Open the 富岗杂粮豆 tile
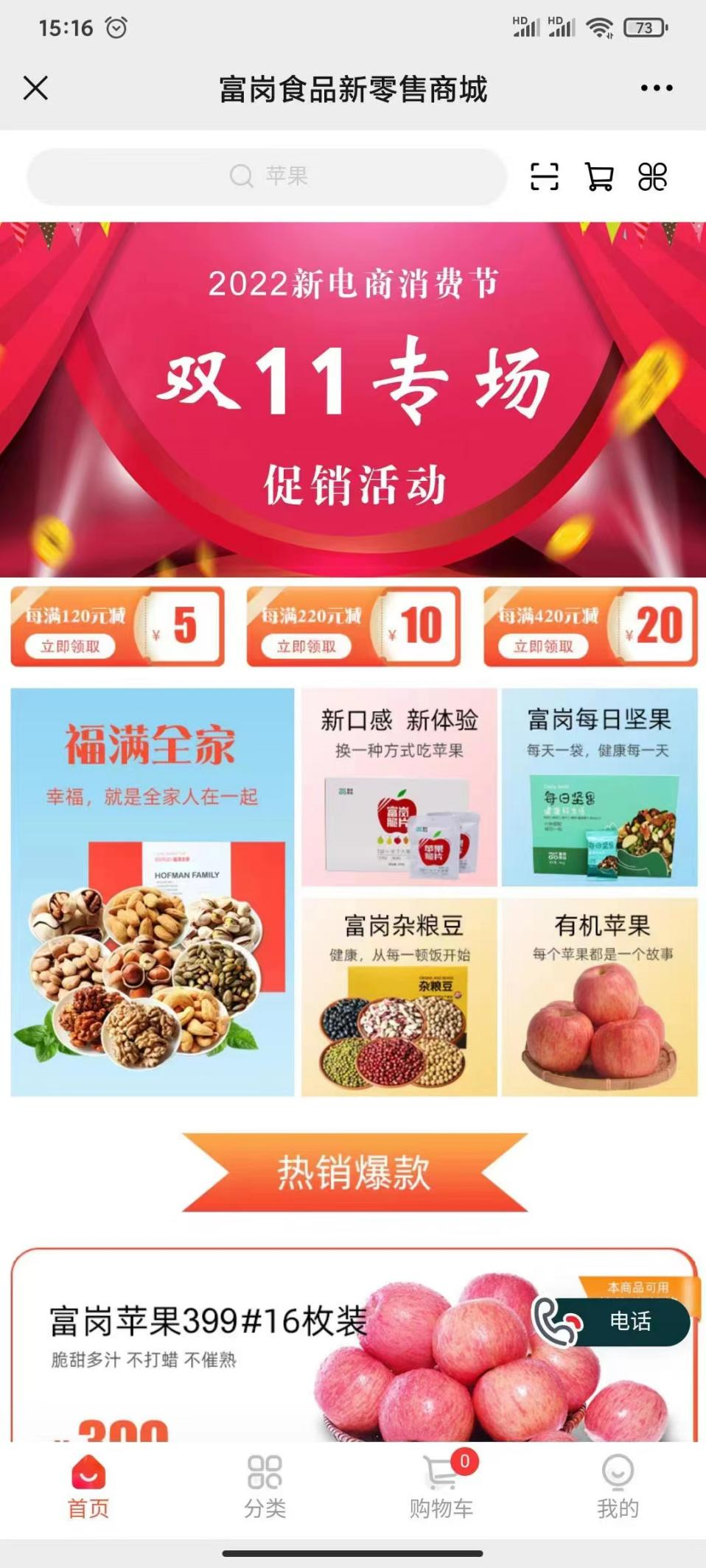This screenshot has height=1568, width=706. 399,996
